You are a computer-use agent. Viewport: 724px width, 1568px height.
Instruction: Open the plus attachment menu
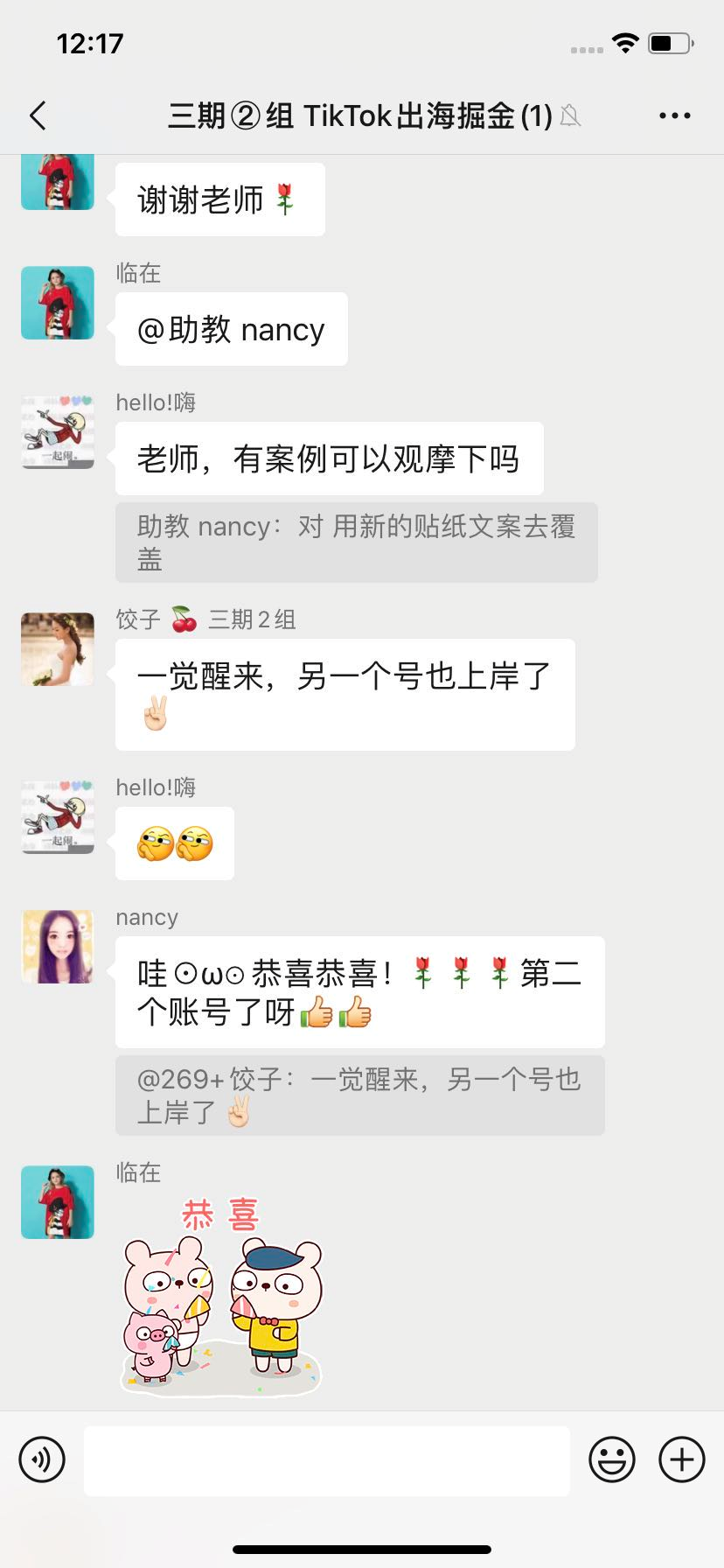tap(682, 1459)
